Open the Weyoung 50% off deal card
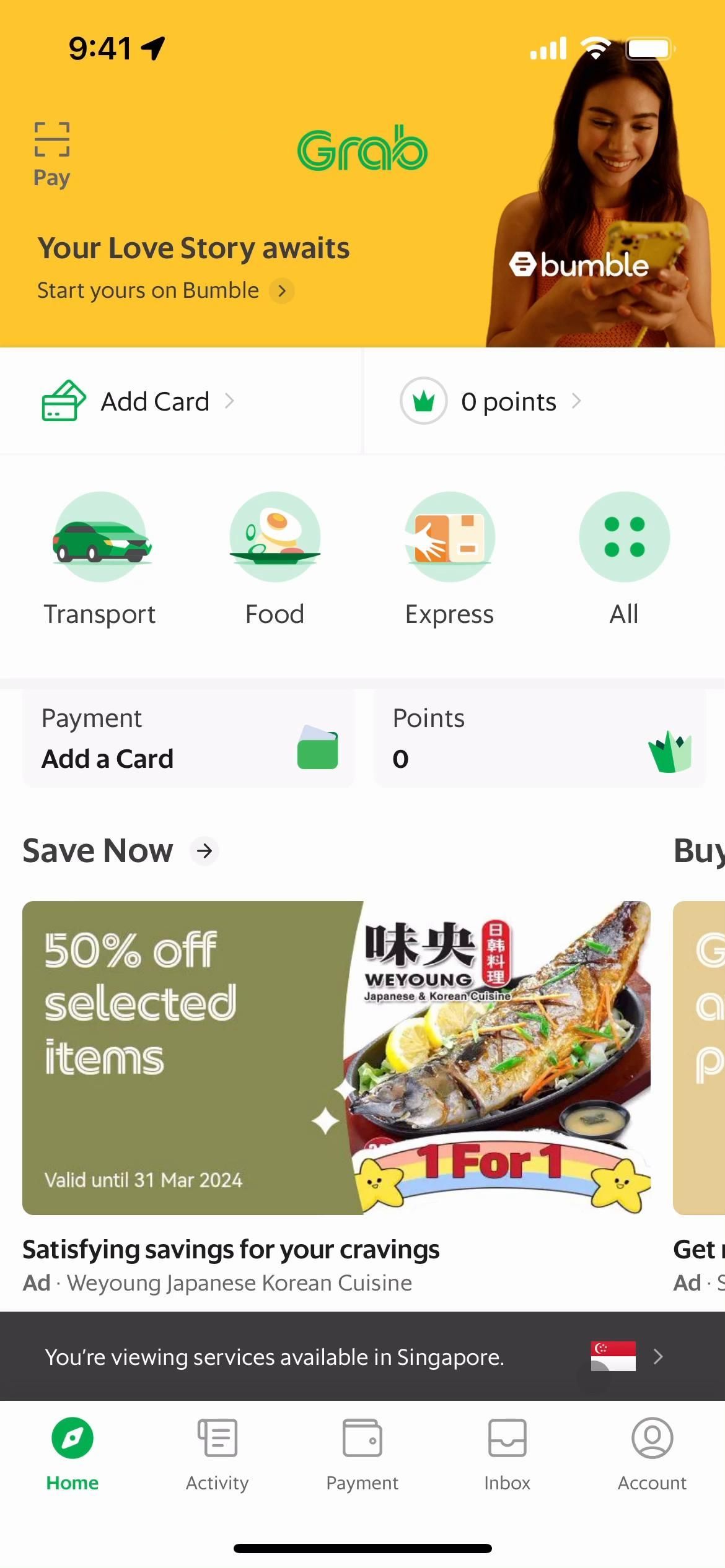Screen dimensions: 725x1568 pyautogui.click(x=336, y=1057)
